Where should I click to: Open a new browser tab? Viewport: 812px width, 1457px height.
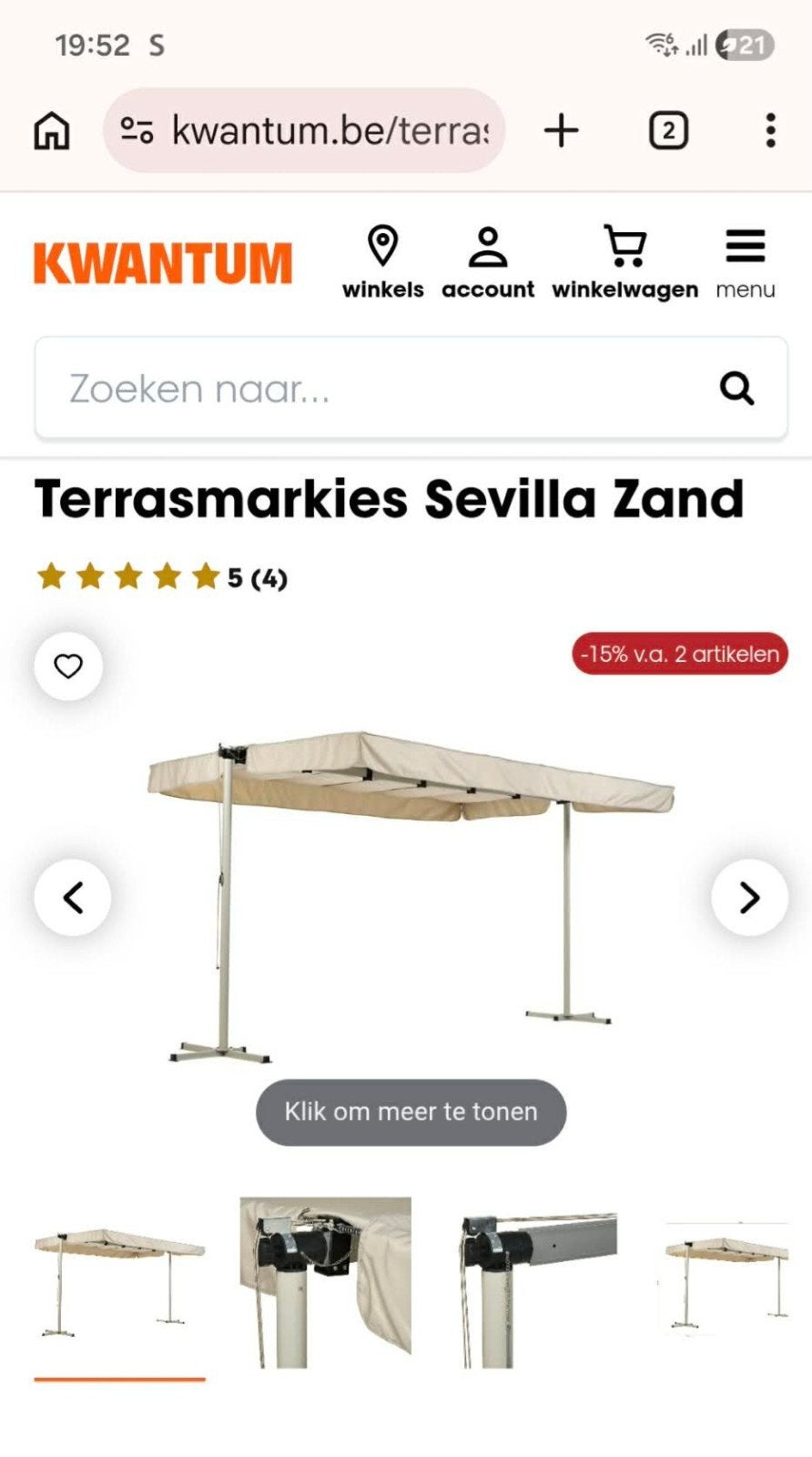click(562, 130)
